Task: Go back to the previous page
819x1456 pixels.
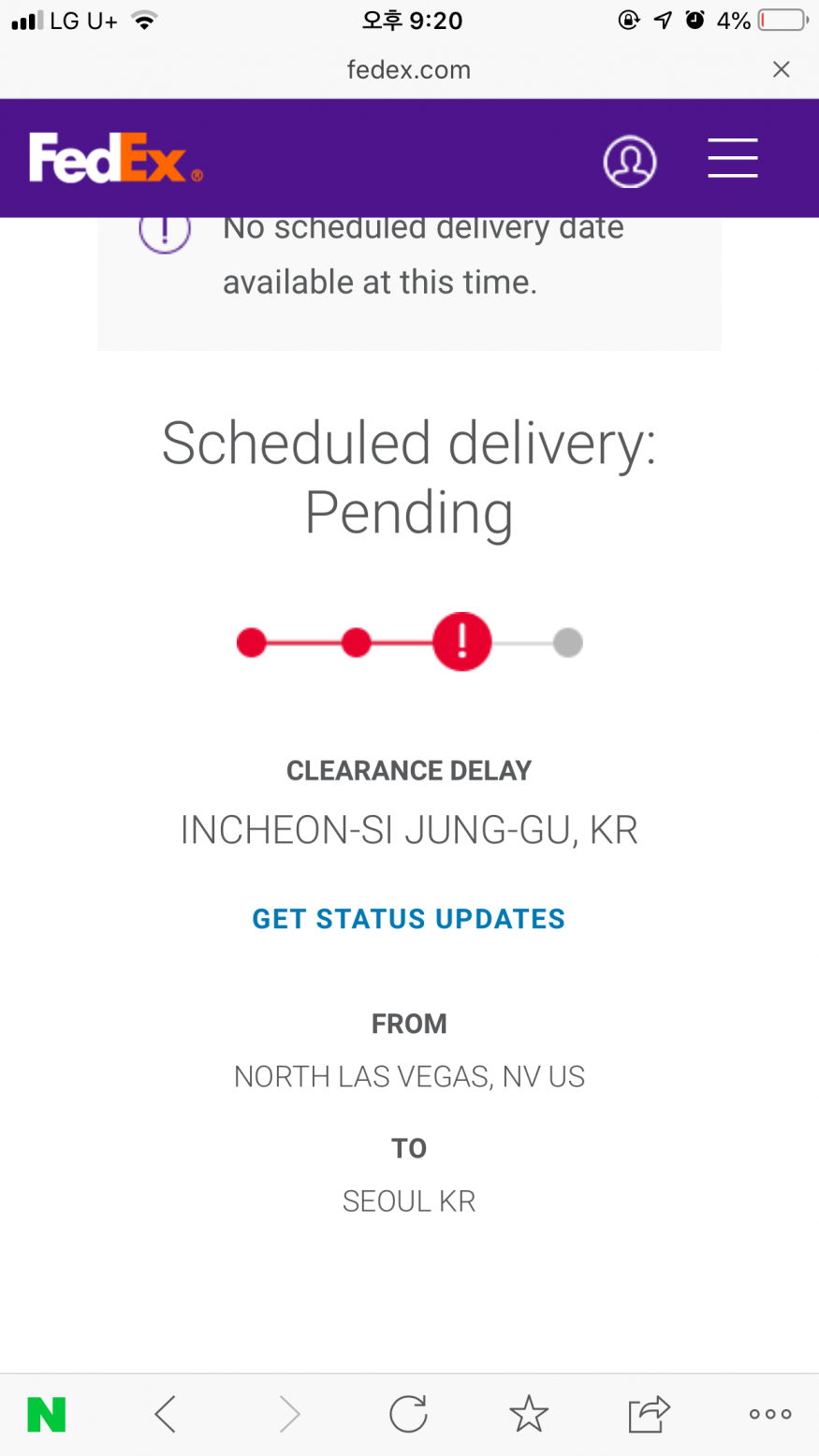Action: [x=165, y=1414]
